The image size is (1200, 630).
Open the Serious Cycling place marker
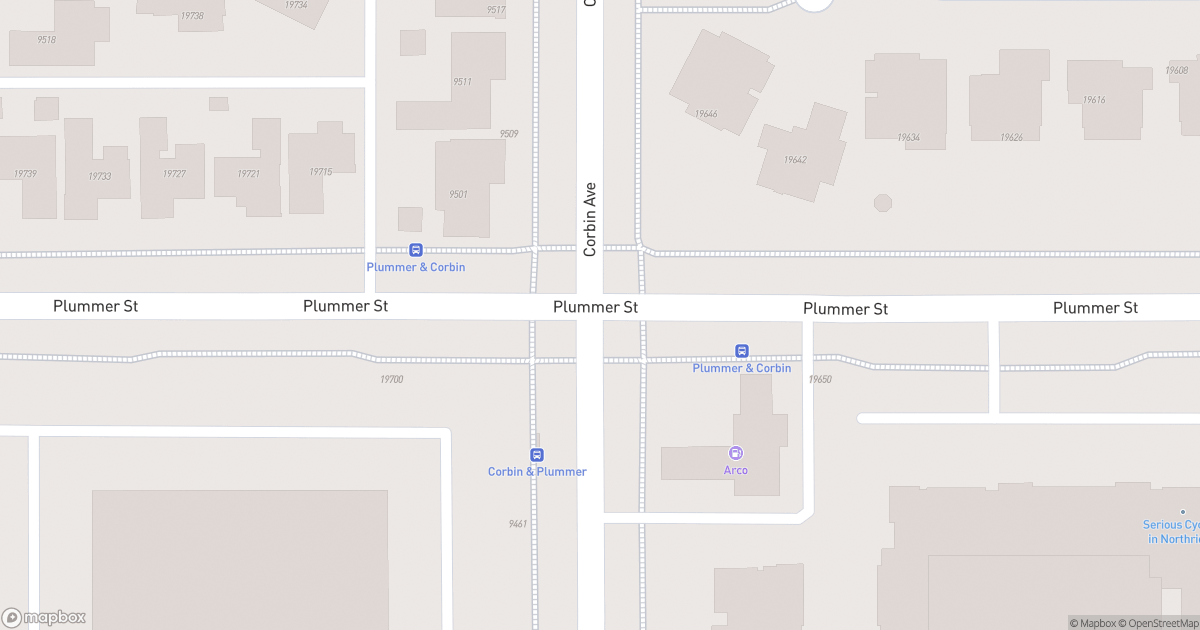pyautogui.click(x=1183, y=512)
